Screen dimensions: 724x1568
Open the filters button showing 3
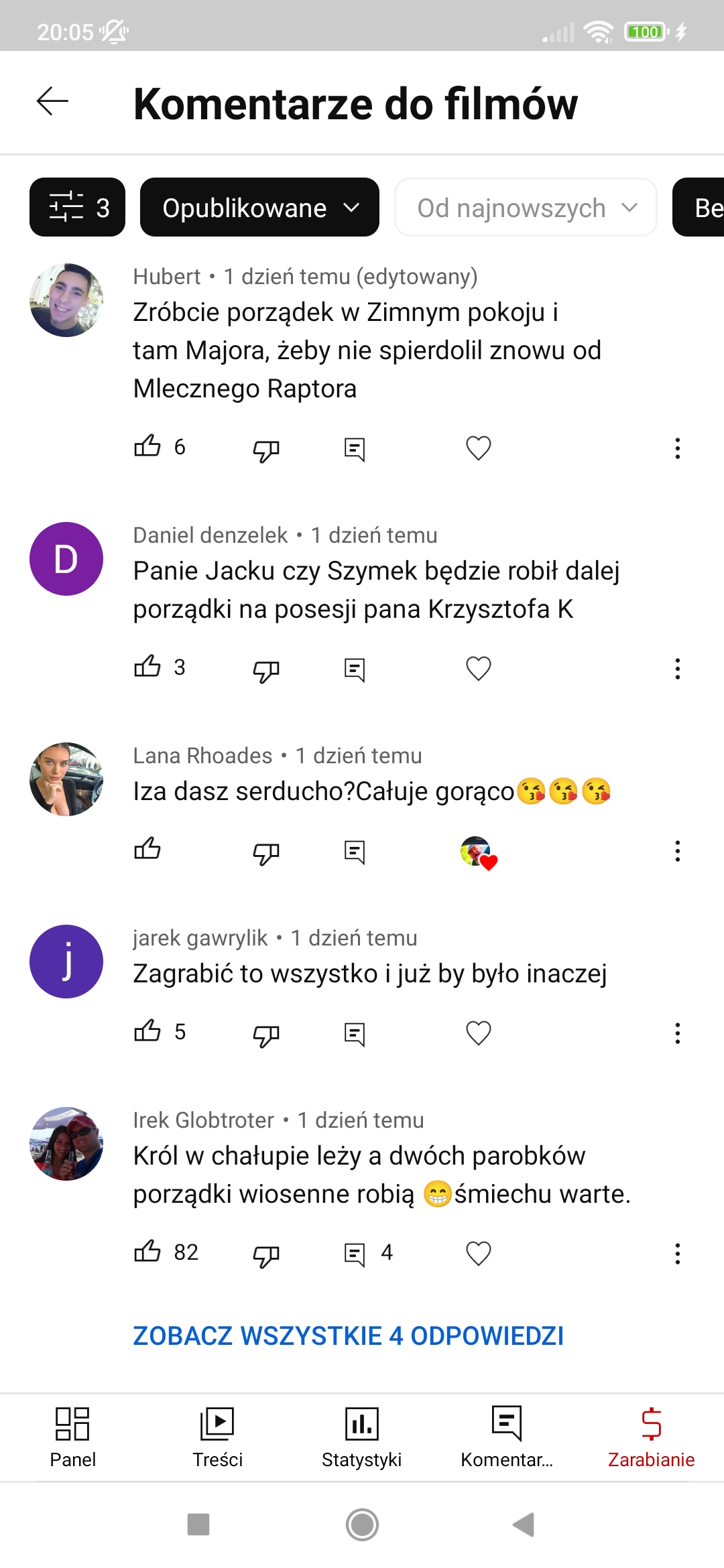[77, 208]
